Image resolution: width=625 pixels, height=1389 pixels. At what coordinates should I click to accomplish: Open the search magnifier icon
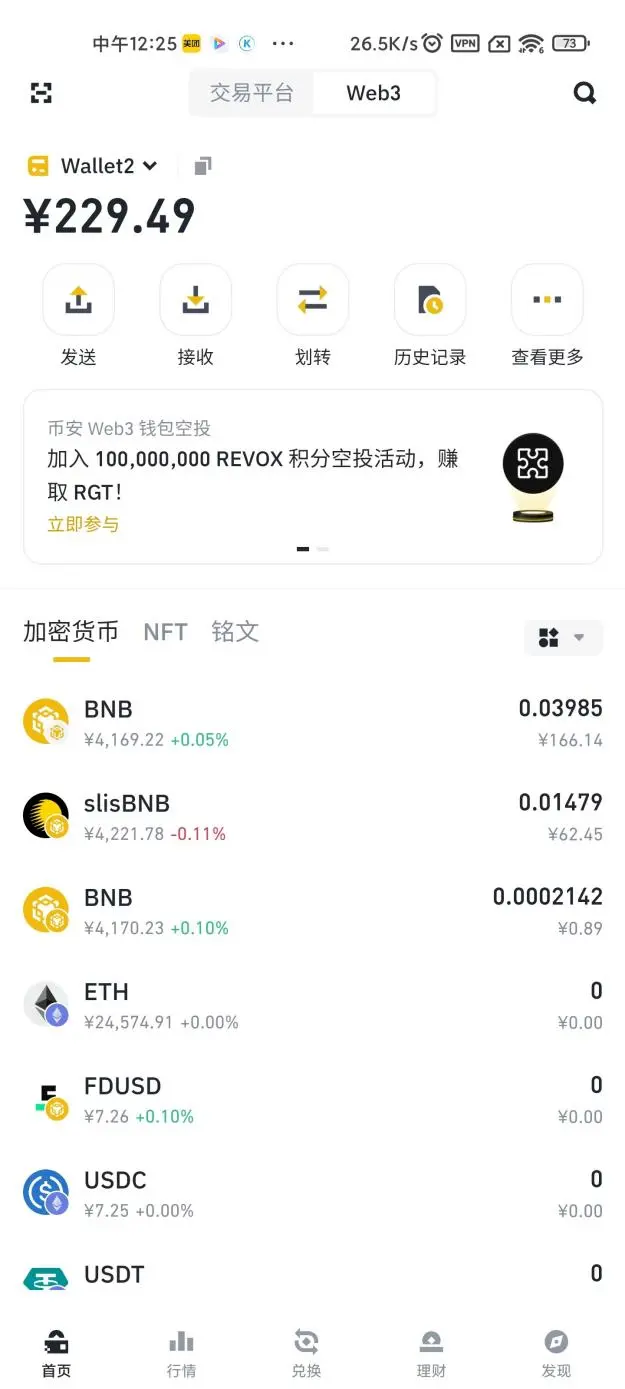point(584,93)
